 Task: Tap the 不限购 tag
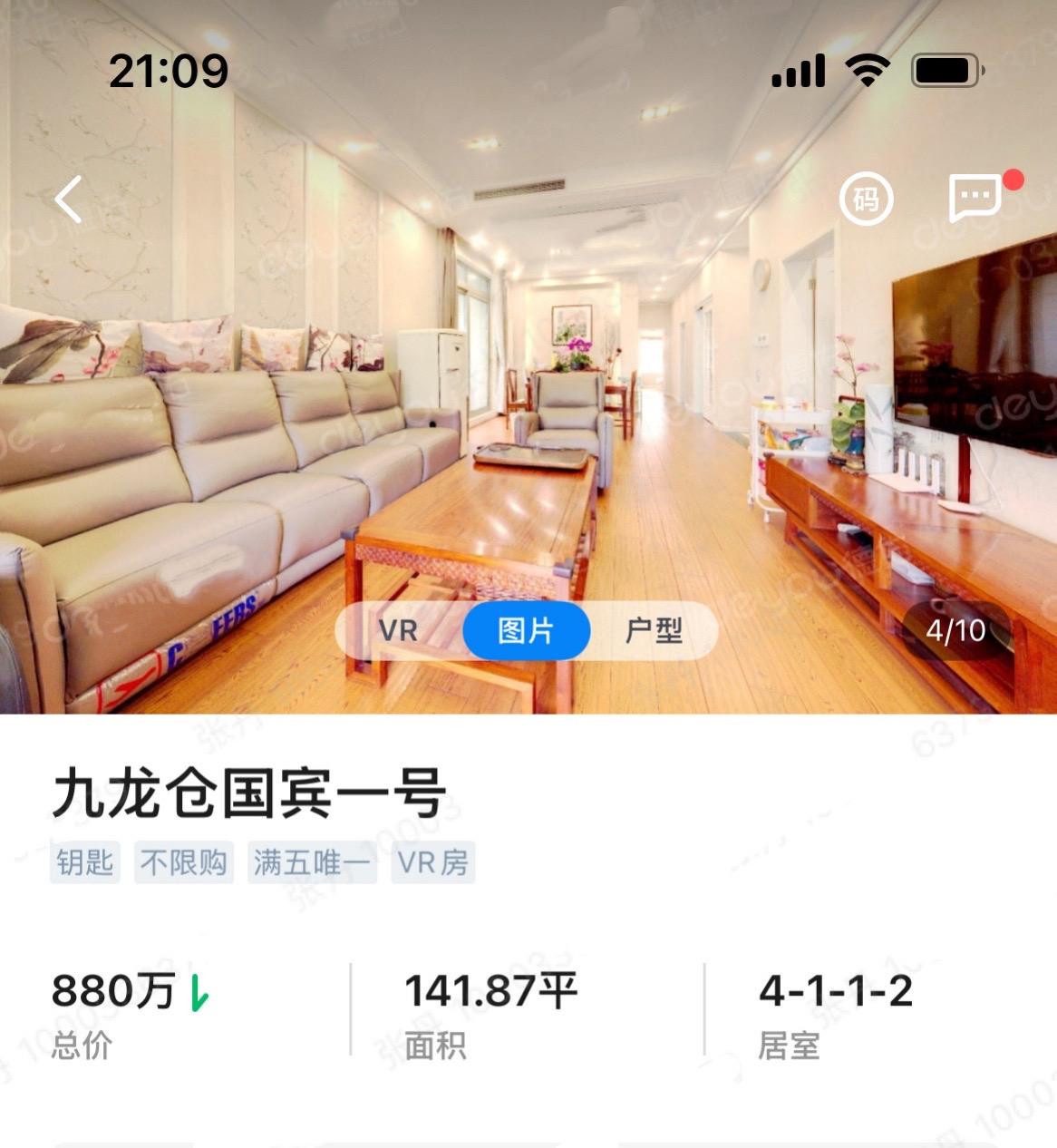click(184, 862)
